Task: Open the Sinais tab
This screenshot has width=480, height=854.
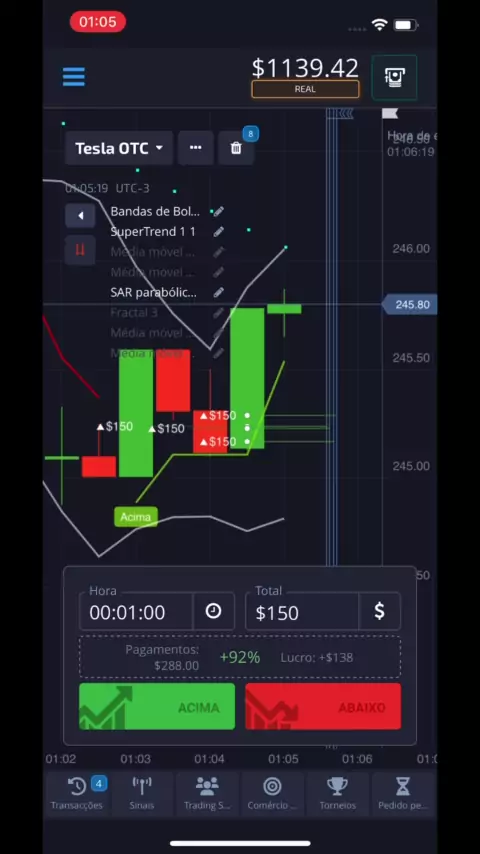Action: (x=142, y=794)
